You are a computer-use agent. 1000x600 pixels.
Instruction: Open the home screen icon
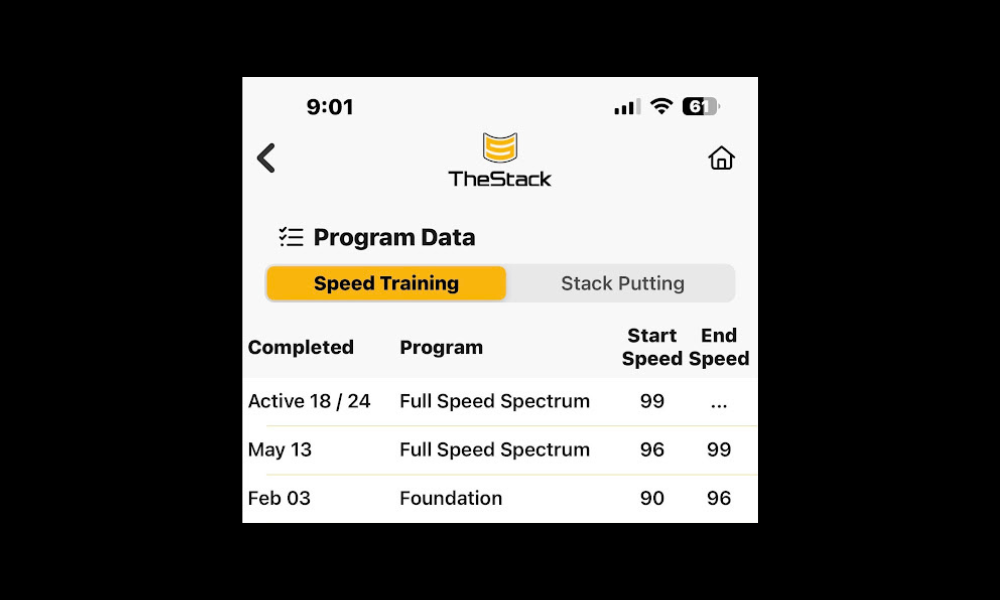tap(721, 158)
